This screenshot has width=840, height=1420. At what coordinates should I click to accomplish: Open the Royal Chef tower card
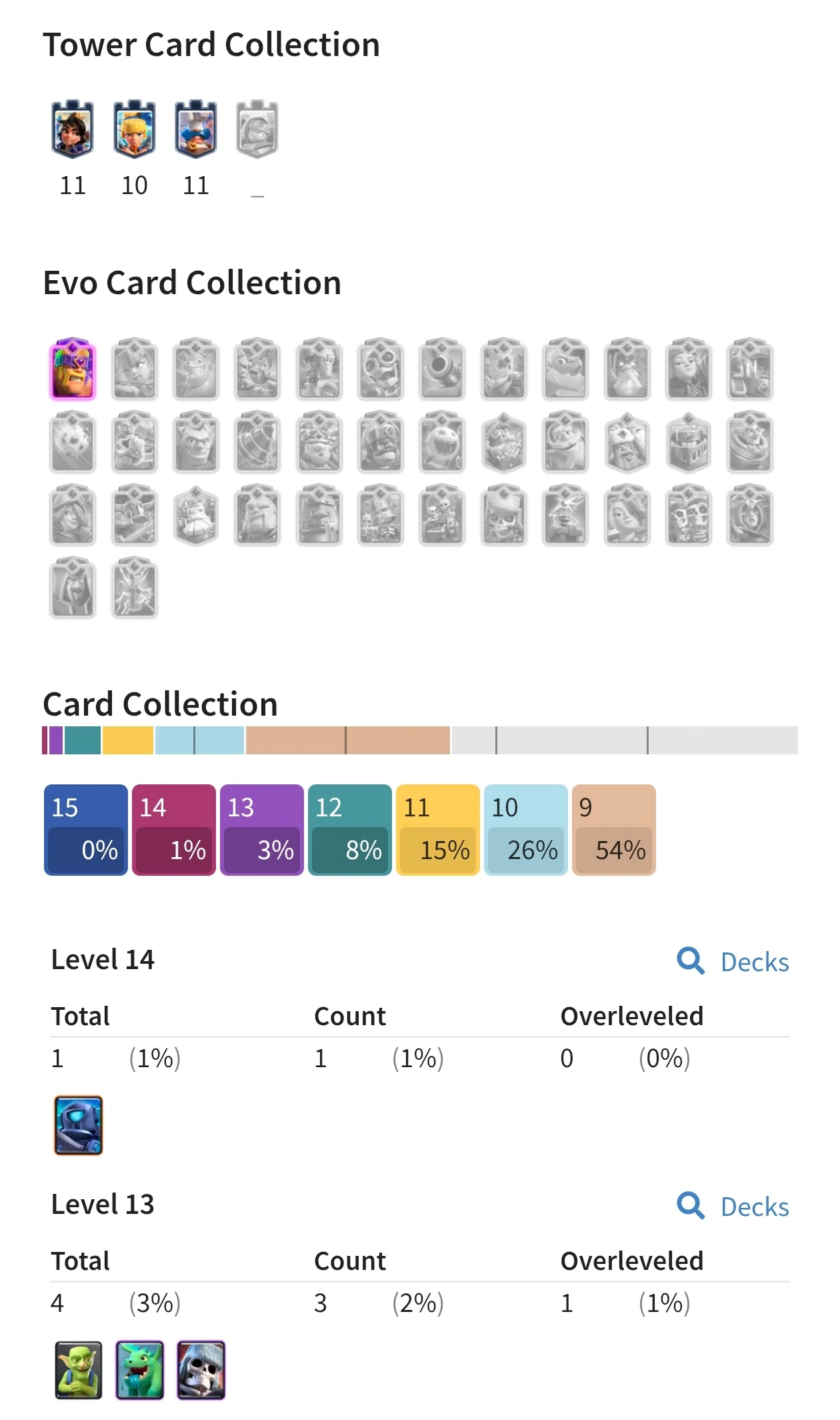click(195, 130)
